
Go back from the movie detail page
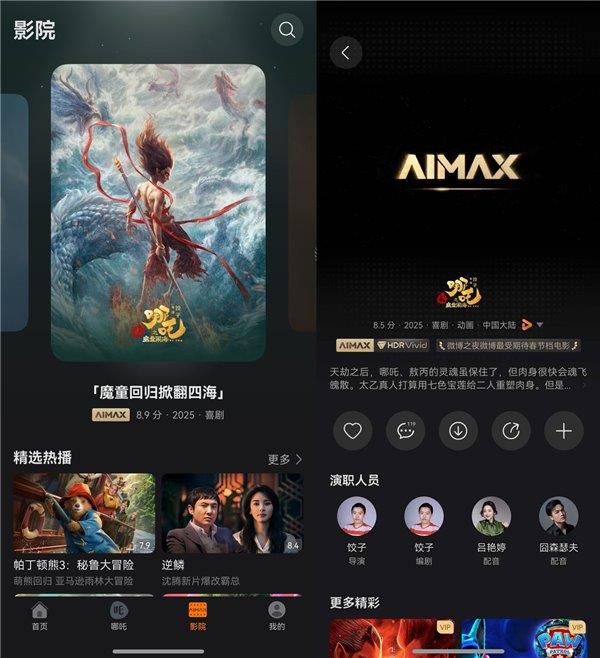coord(346,53)
